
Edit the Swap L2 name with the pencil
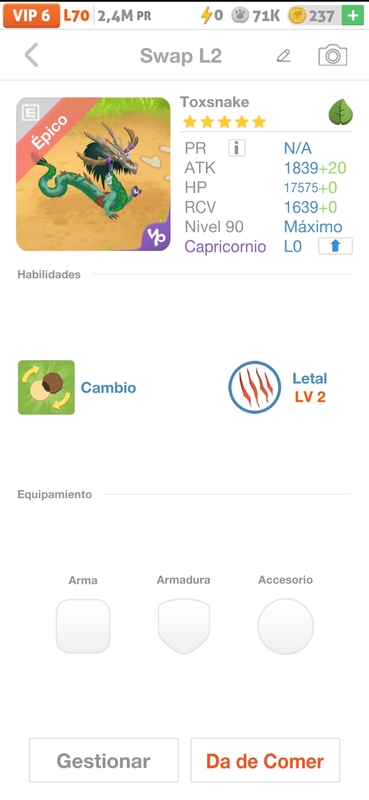283,56
